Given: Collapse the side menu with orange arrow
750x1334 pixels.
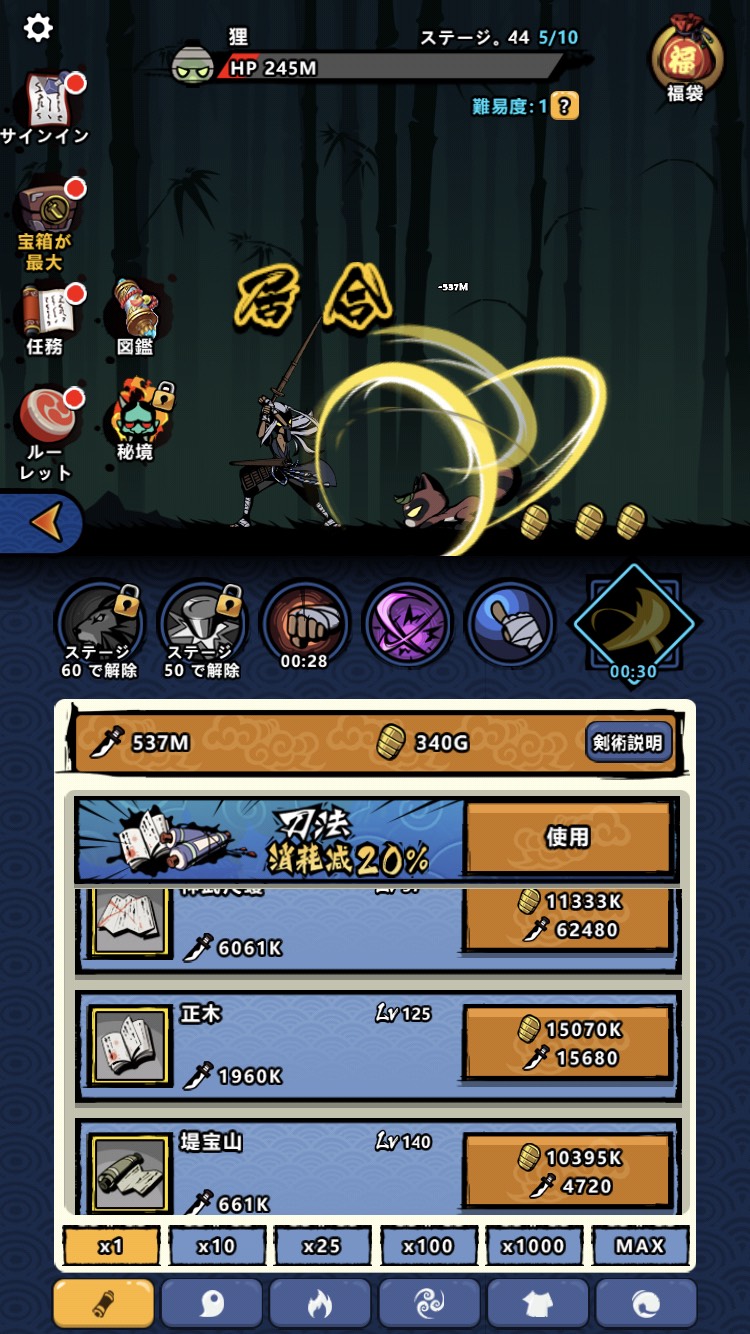Looking at the screenshot, I should pos(44,520).
